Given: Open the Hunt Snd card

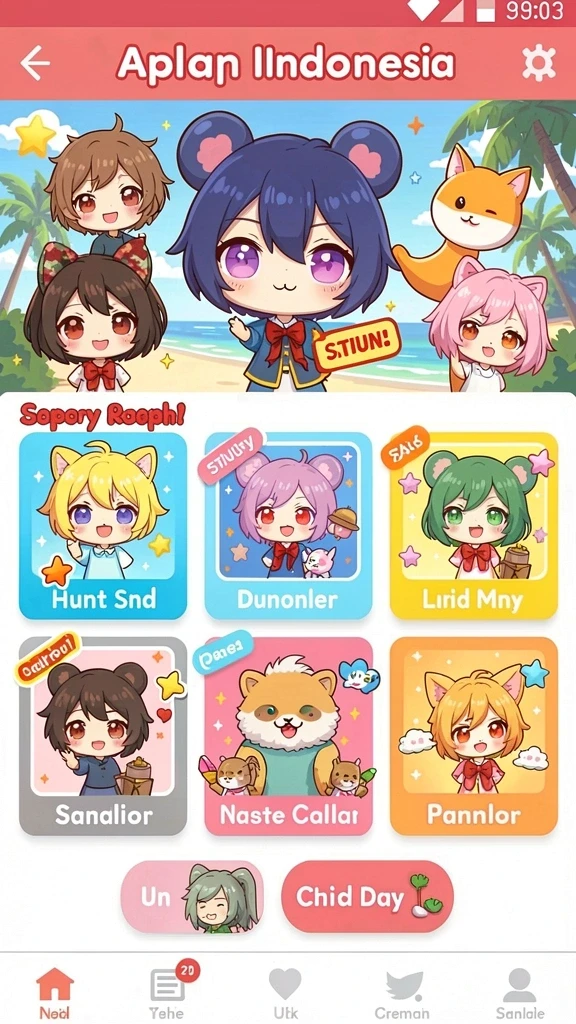Looking at the screenshot, I should [103, 526].
